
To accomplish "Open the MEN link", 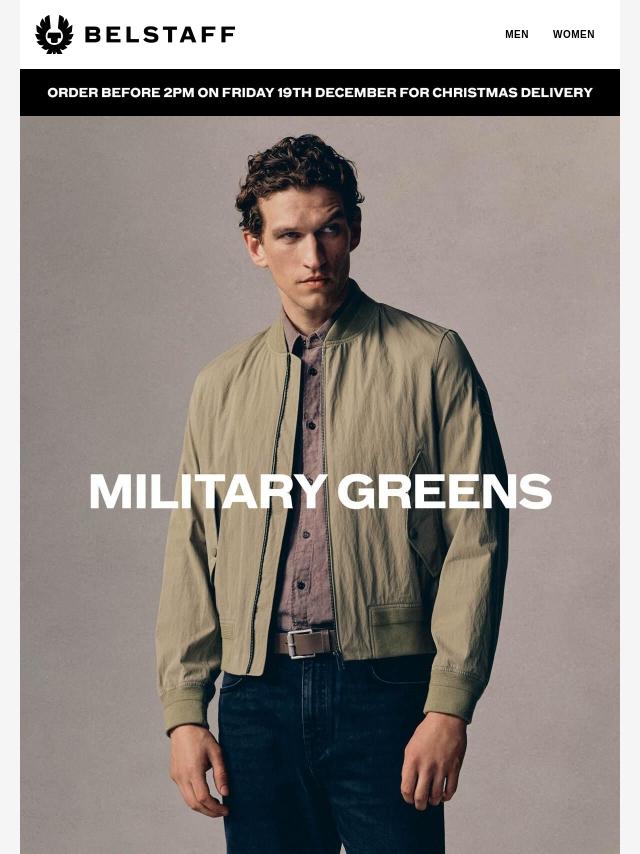I will point(516,34).
